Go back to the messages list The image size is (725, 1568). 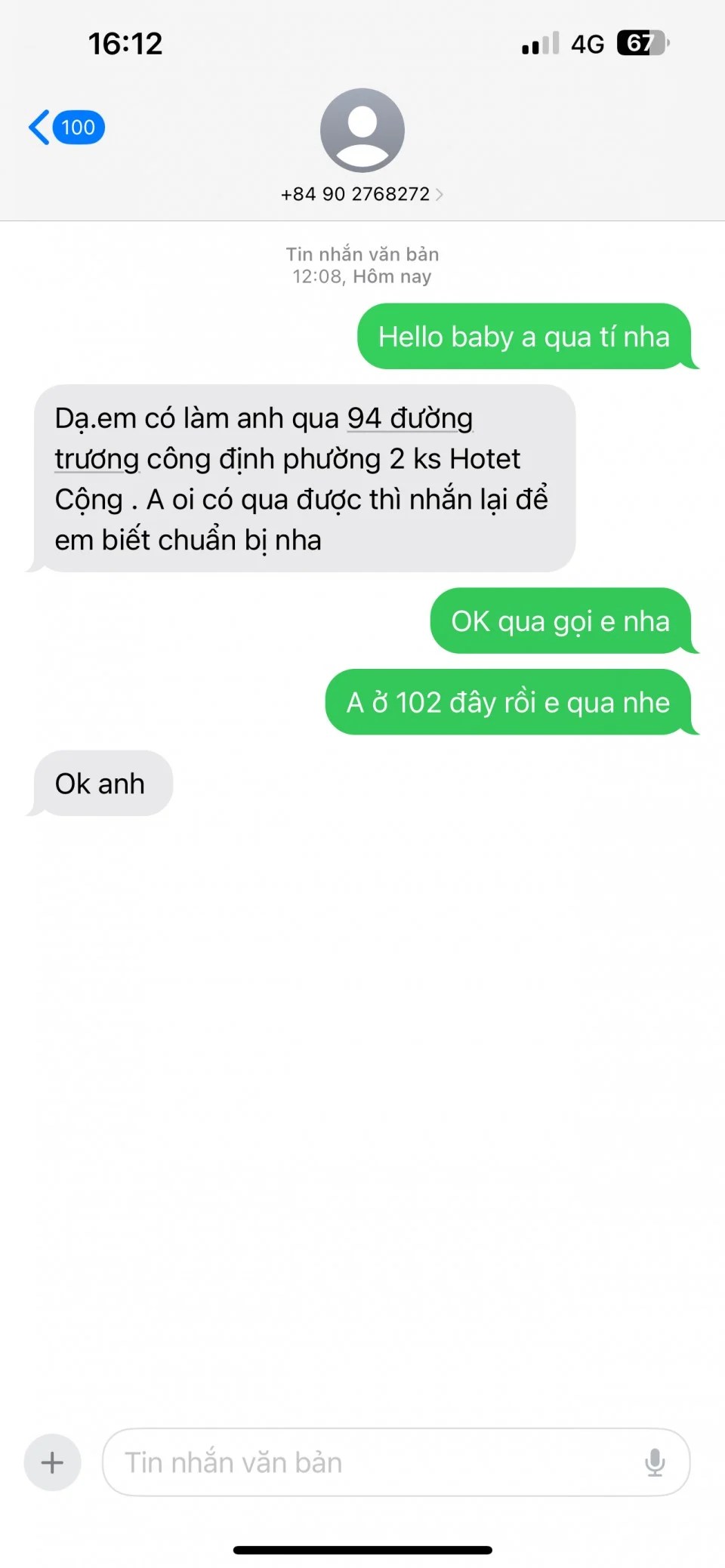click(x=64, y=128)
